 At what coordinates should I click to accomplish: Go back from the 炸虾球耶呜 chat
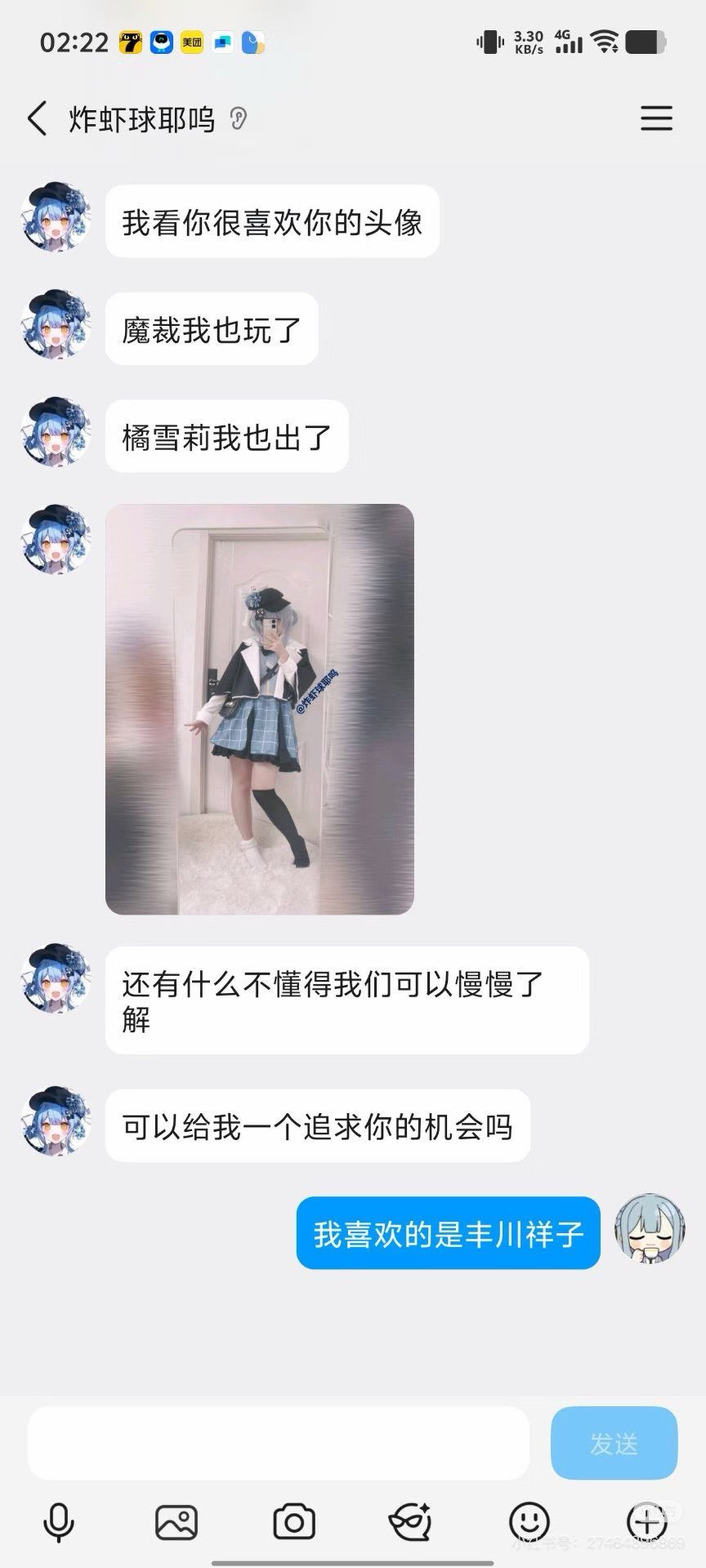pyautogui.click(x=37, y=119)
